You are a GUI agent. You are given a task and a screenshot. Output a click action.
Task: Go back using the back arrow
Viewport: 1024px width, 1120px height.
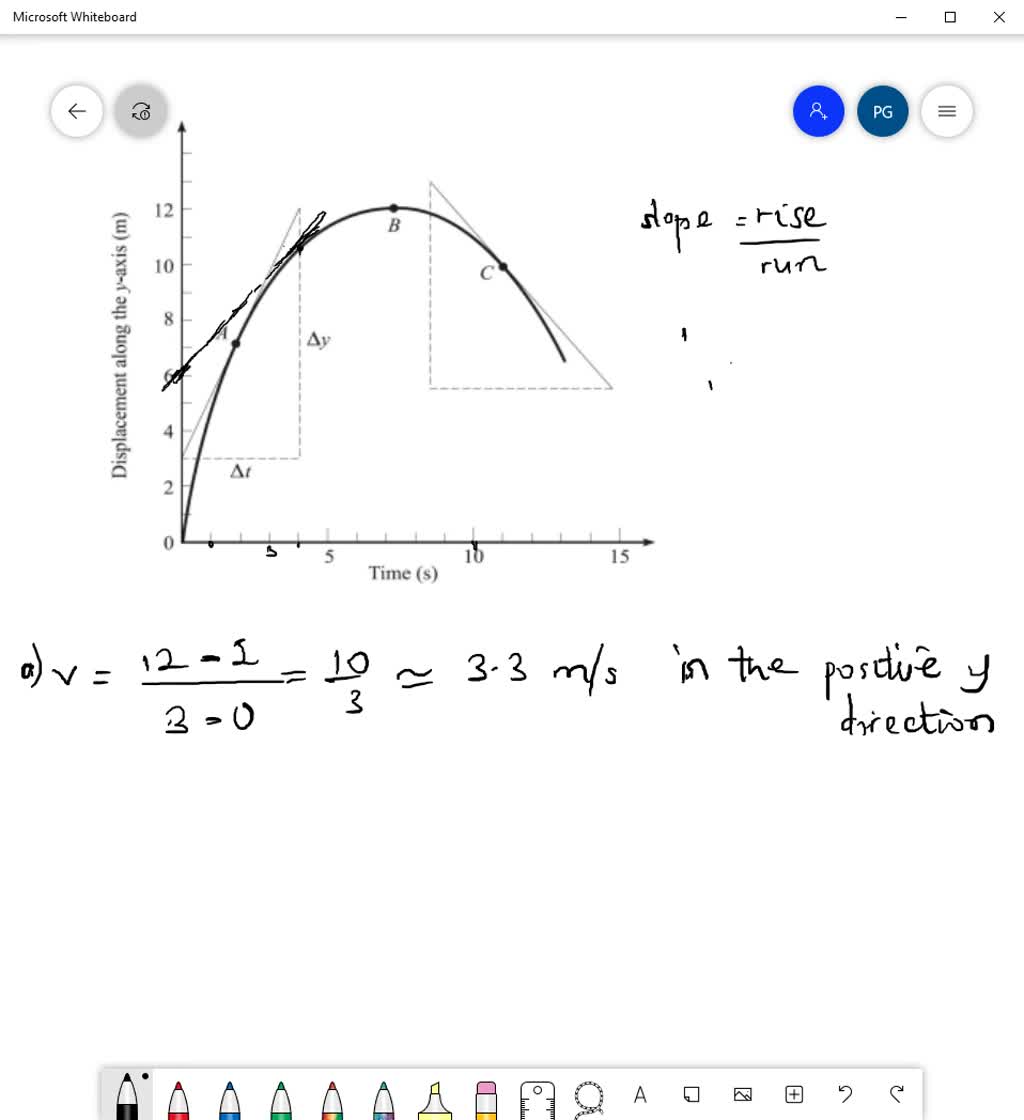(x=77, y=111)
